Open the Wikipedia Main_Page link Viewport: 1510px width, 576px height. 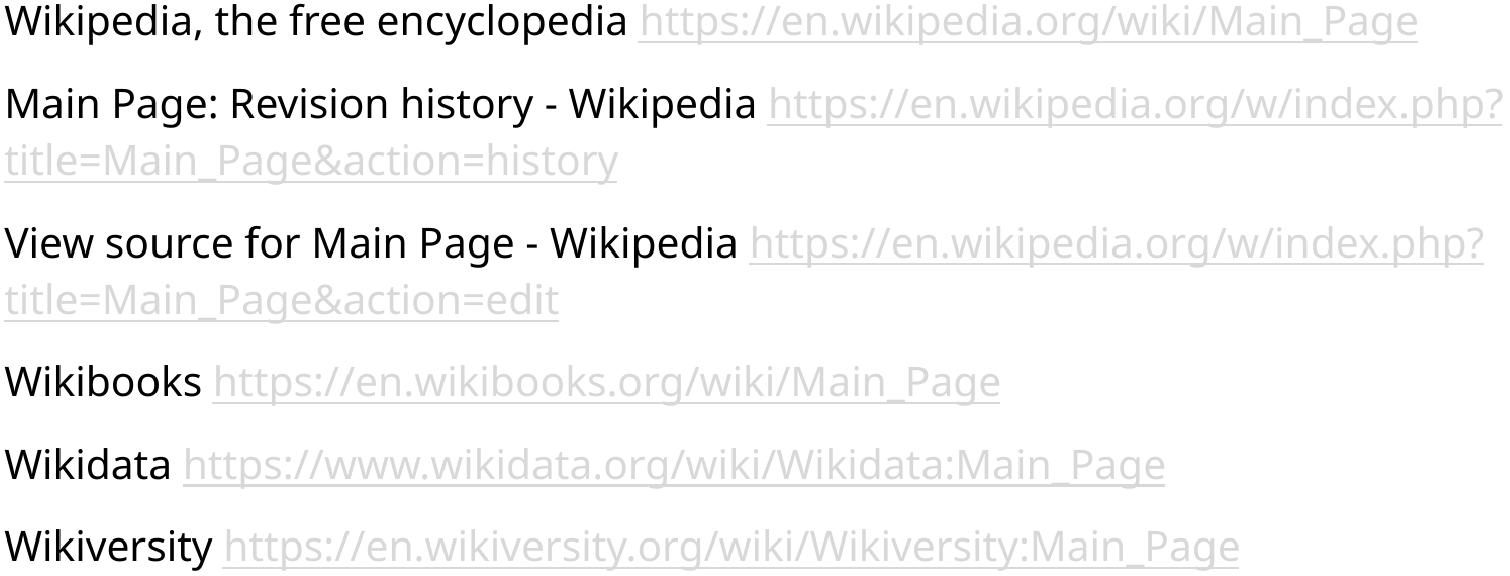pos(1028,22)
